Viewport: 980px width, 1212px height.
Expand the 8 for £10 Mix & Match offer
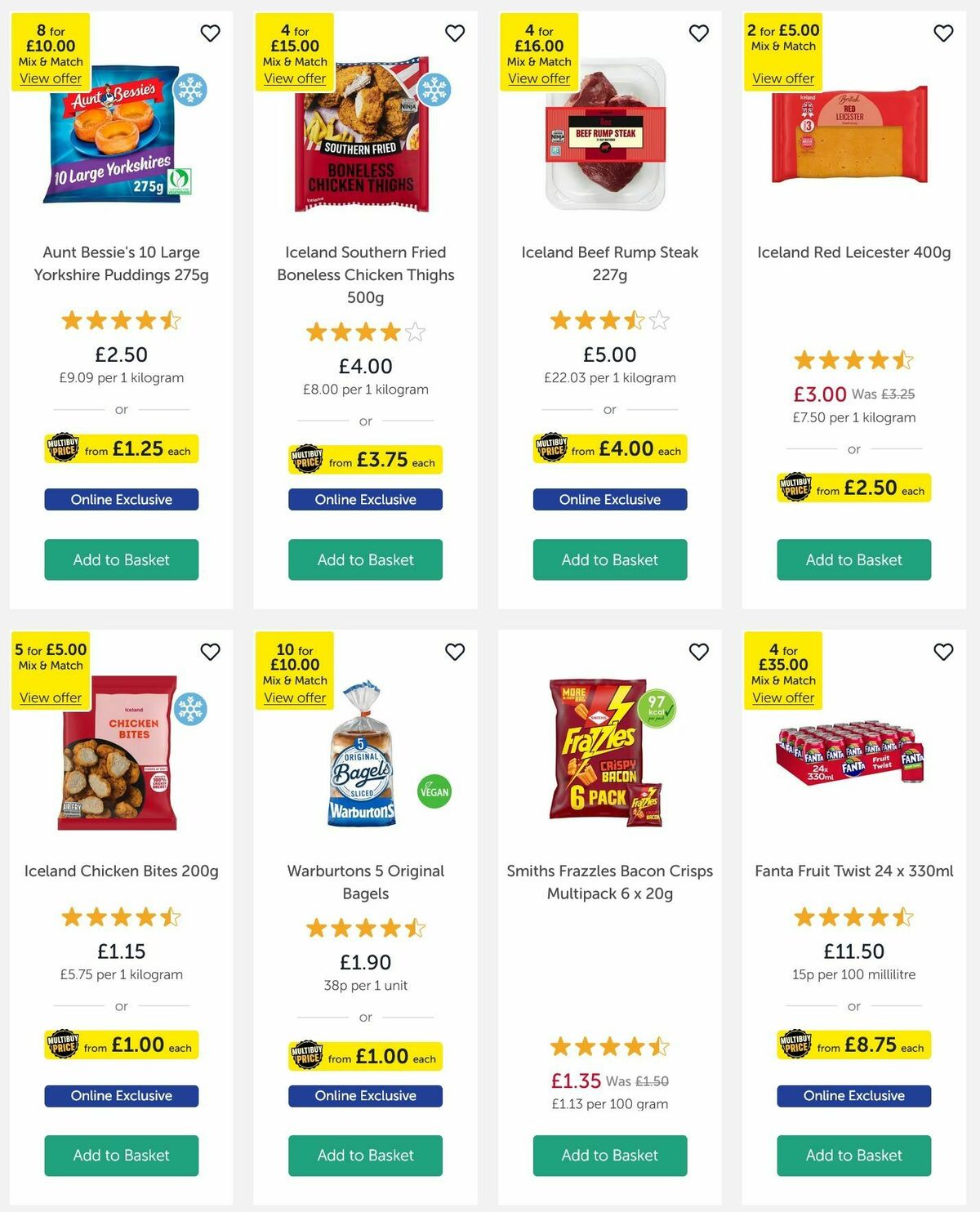[51, 78]
